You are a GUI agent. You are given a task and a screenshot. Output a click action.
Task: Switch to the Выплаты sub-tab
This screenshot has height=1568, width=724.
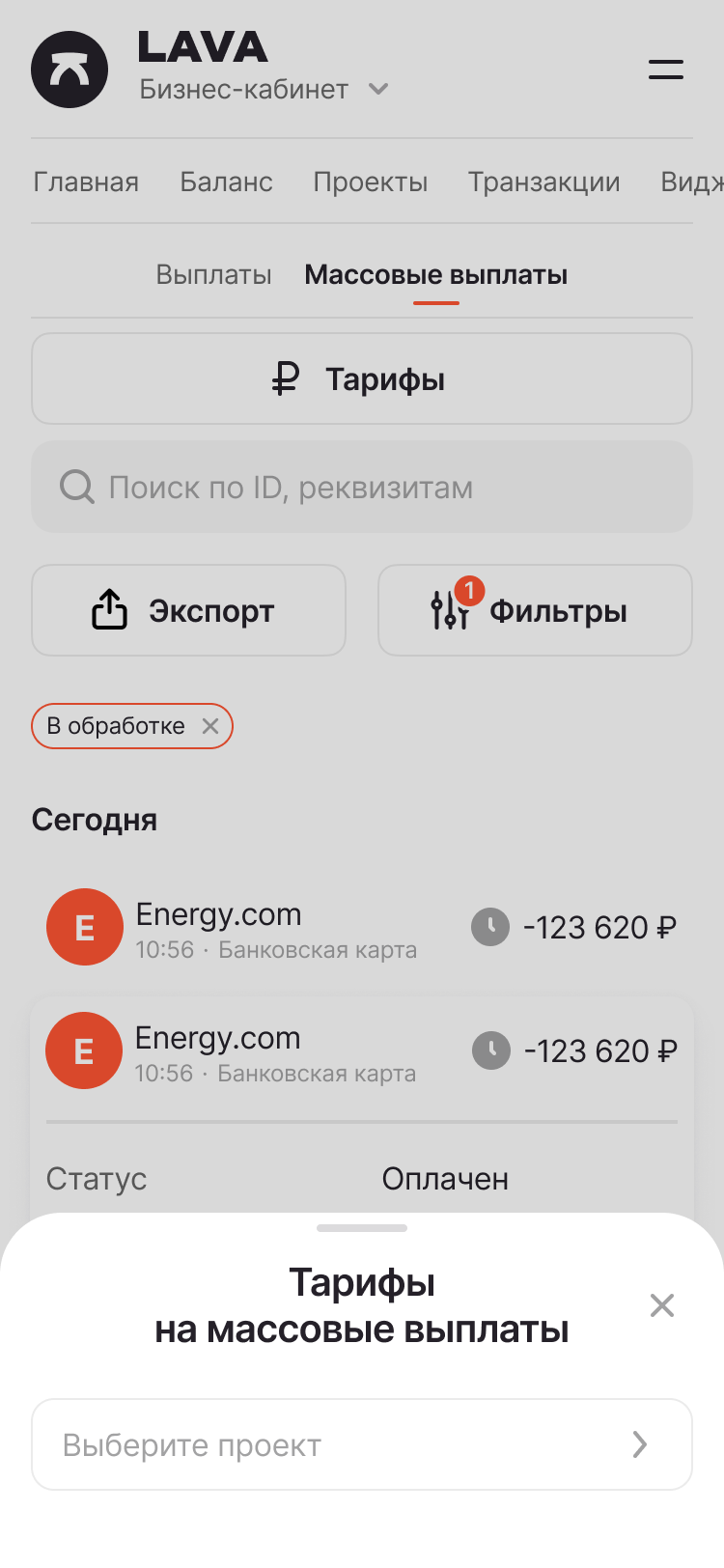213,275
